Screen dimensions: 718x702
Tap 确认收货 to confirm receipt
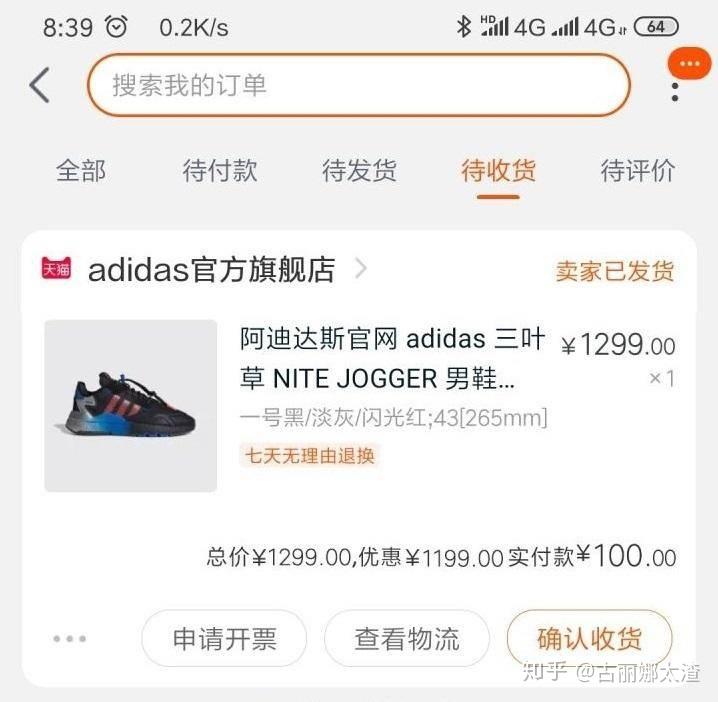[x=589, y=639]
